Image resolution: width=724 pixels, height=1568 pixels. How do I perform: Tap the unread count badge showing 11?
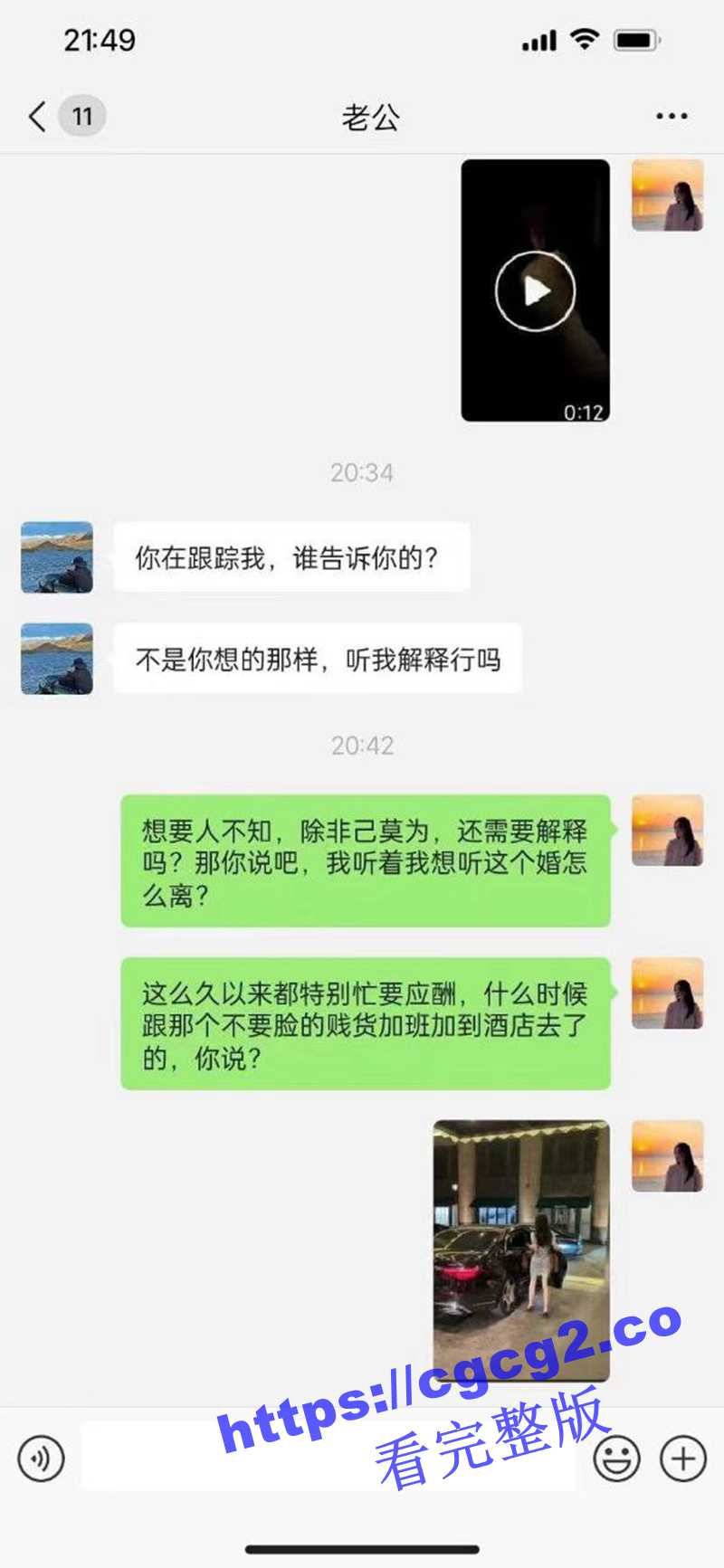82,116
